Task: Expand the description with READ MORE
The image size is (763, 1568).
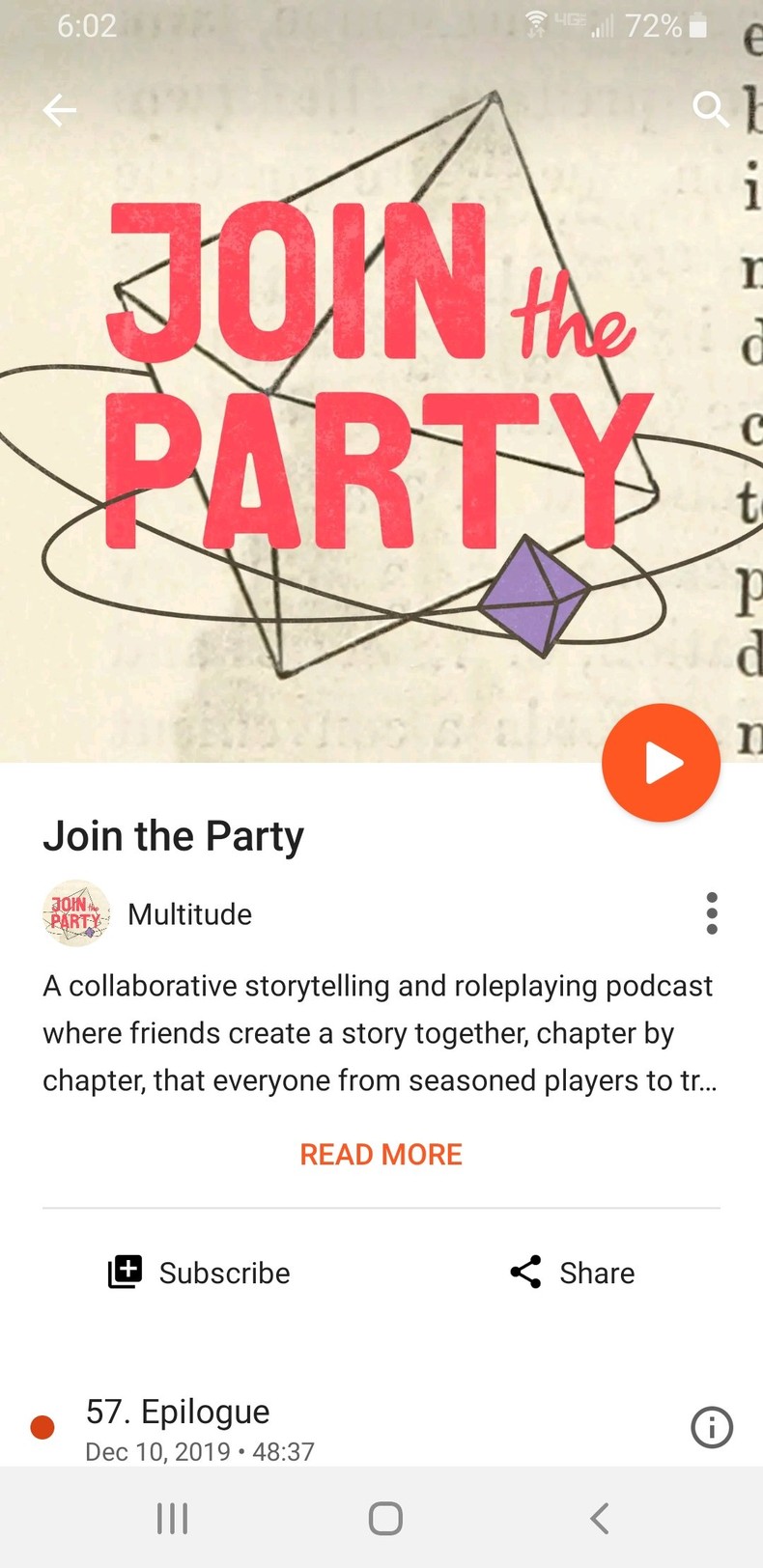Action: (381, 1154)
